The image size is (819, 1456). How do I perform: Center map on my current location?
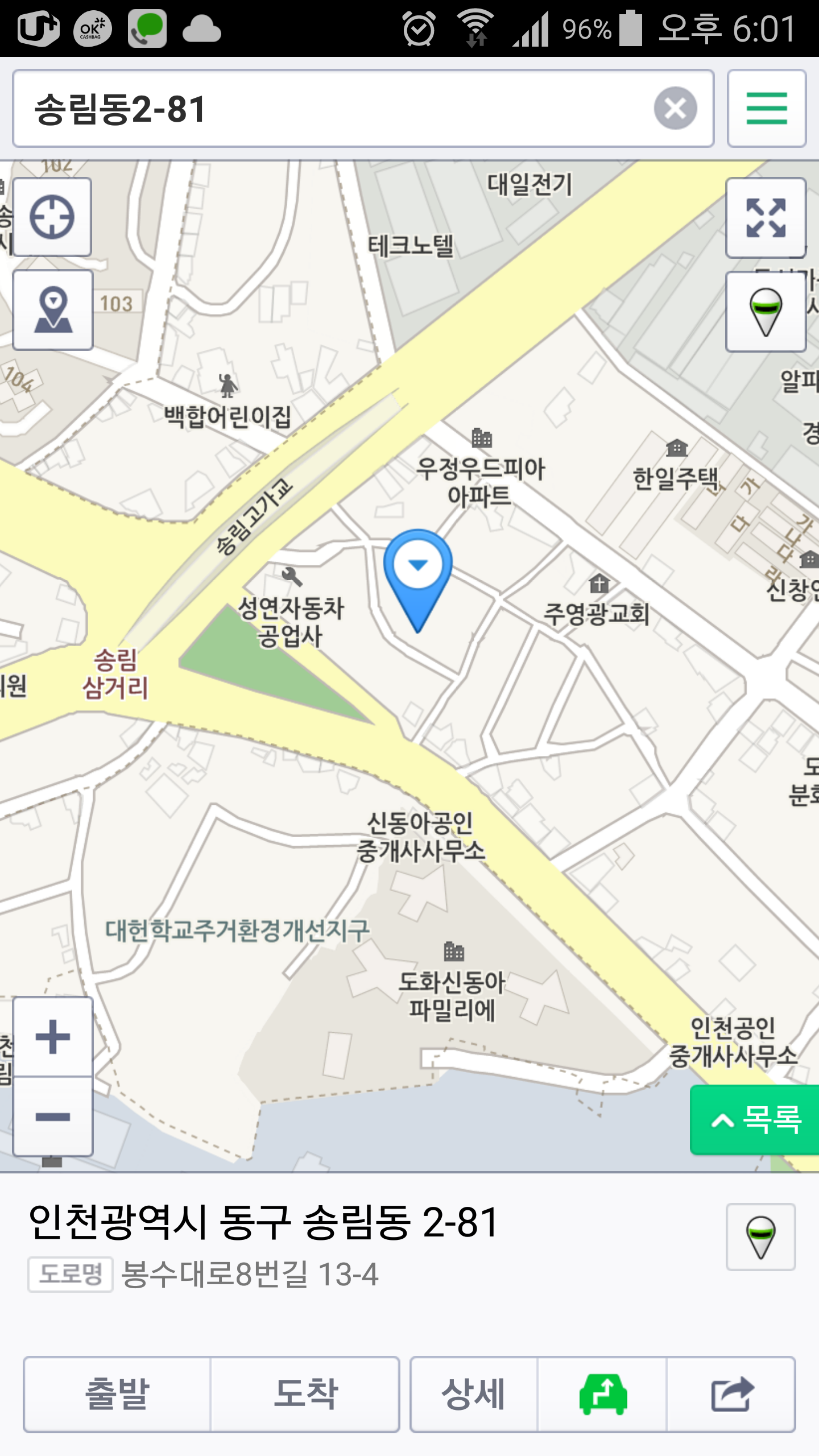point(52,217)
